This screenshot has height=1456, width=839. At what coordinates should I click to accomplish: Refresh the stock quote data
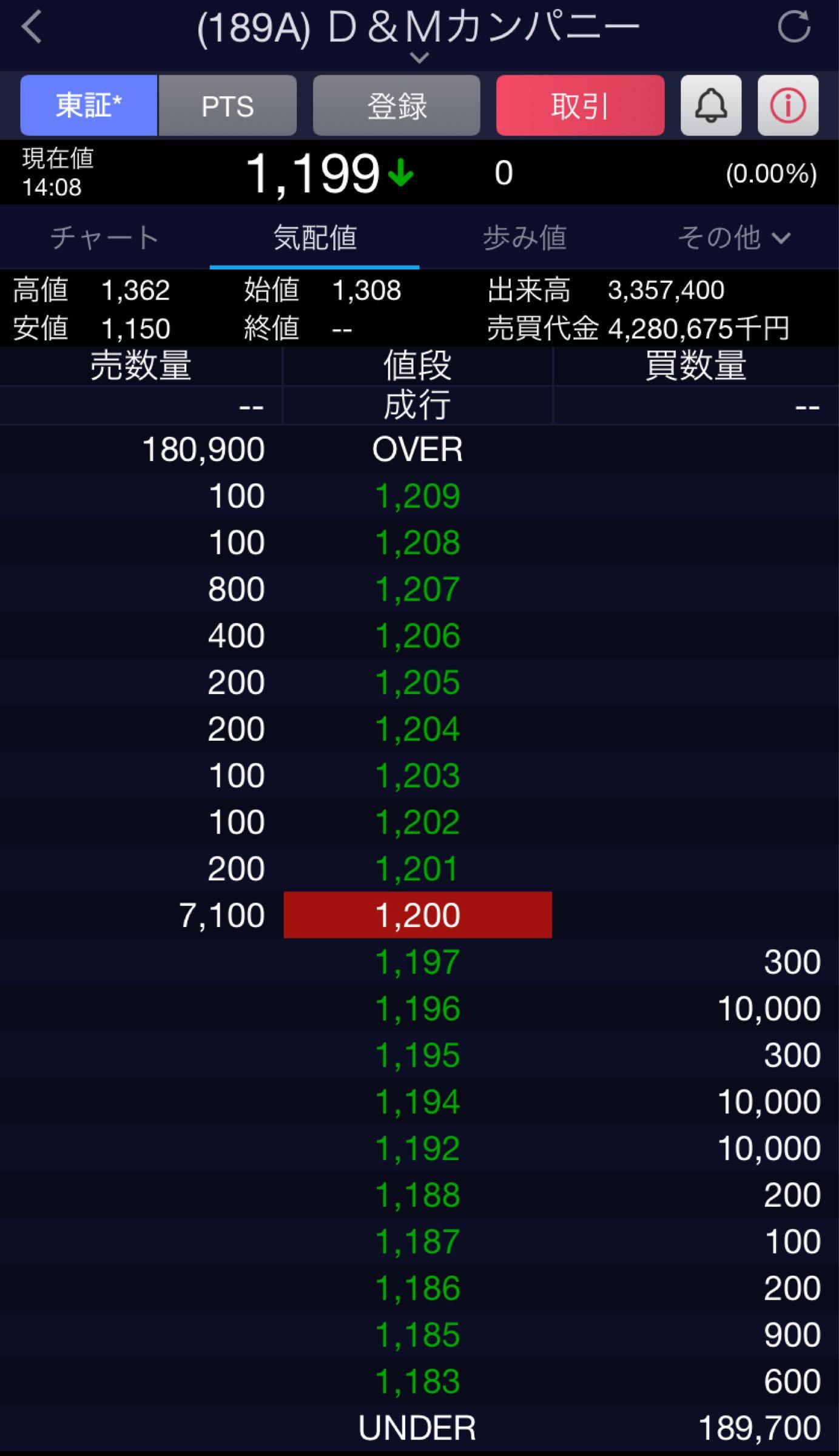click(794, 28)
